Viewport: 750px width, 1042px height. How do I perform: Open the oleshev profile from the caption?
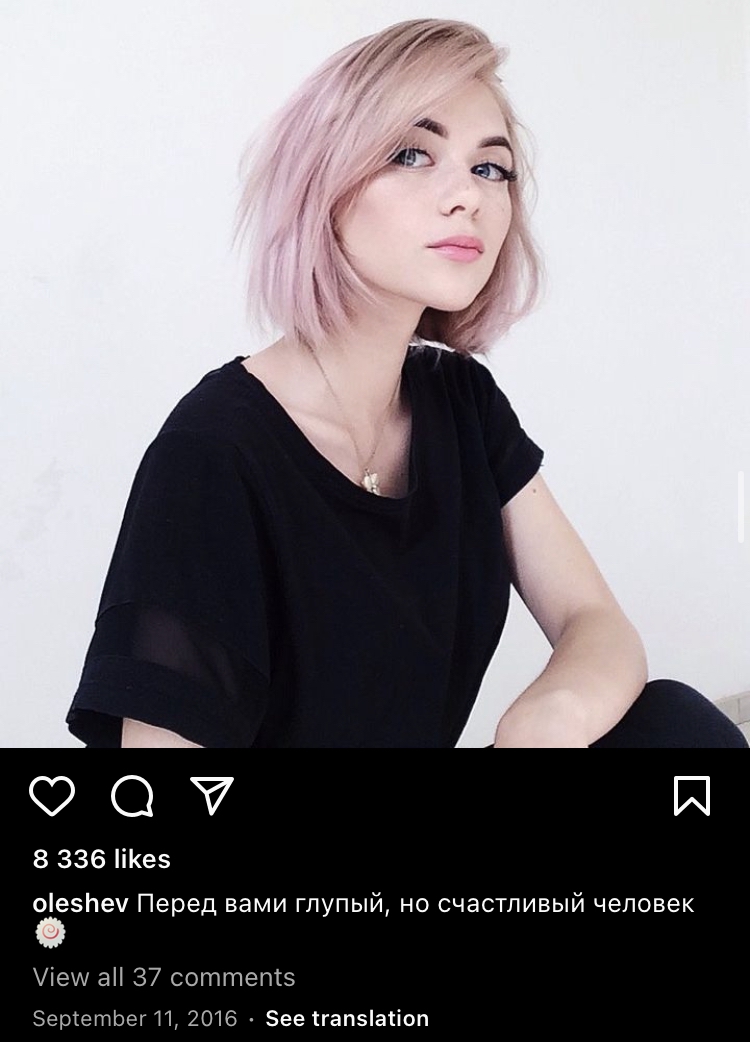point(80,904)
